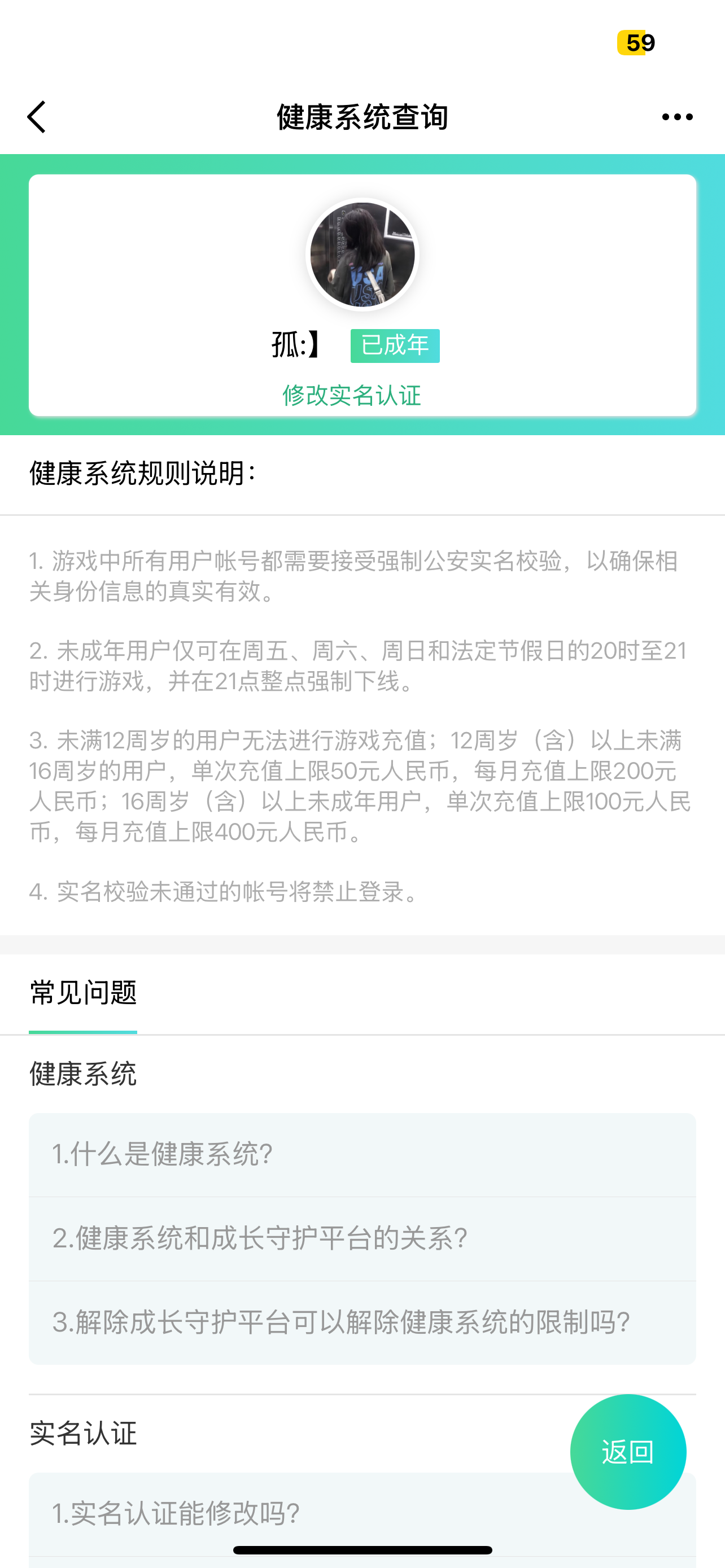Tap 修改实名认证 link
Viewport: 725px width, 1568px height.
pos(351,396)
